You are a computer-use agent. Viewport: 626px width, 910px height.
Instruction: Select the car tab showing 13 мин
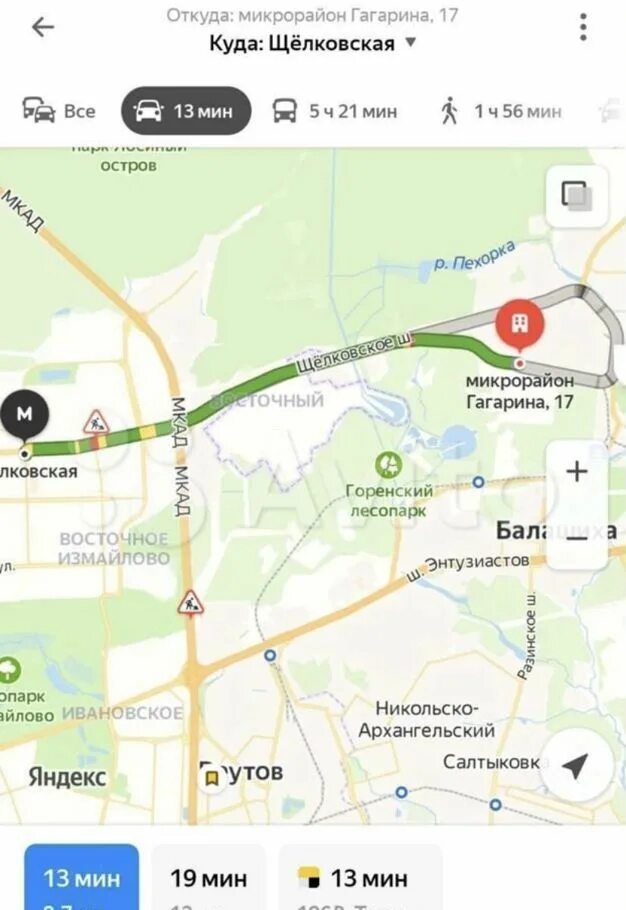click(x=185, y=111)
